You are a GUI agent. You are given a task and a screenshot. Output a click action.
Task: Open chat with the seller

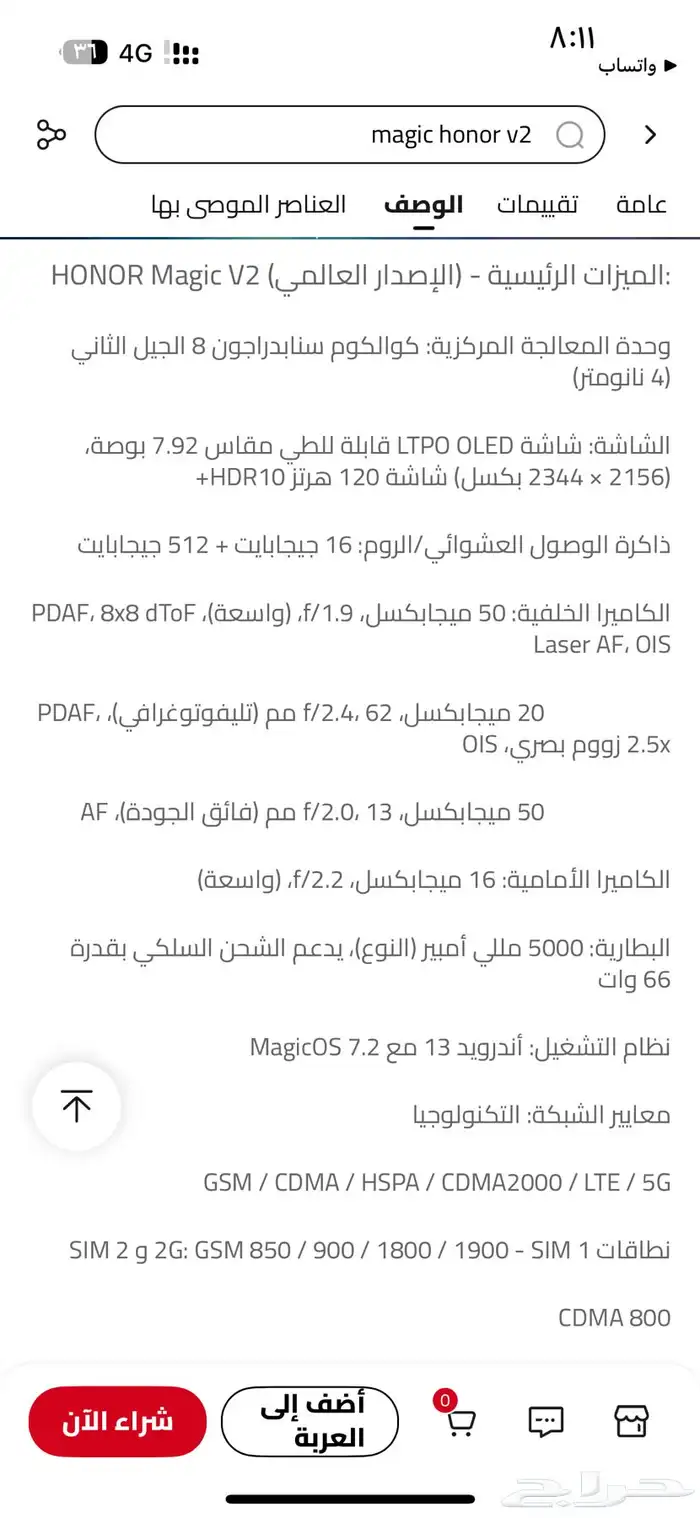tap(545, 1421)
